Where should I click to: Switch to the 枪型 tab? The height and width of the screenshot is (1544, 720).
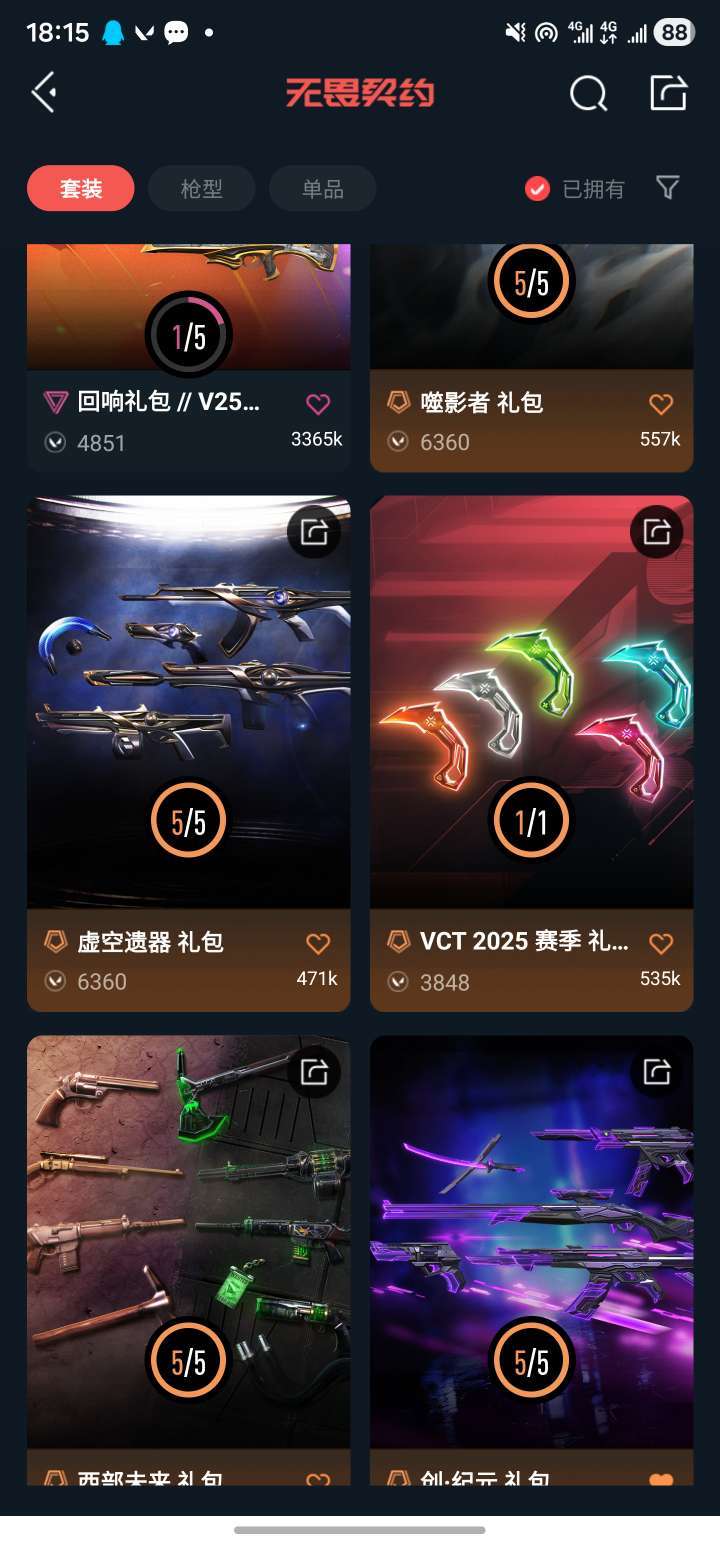pos(201,188)
